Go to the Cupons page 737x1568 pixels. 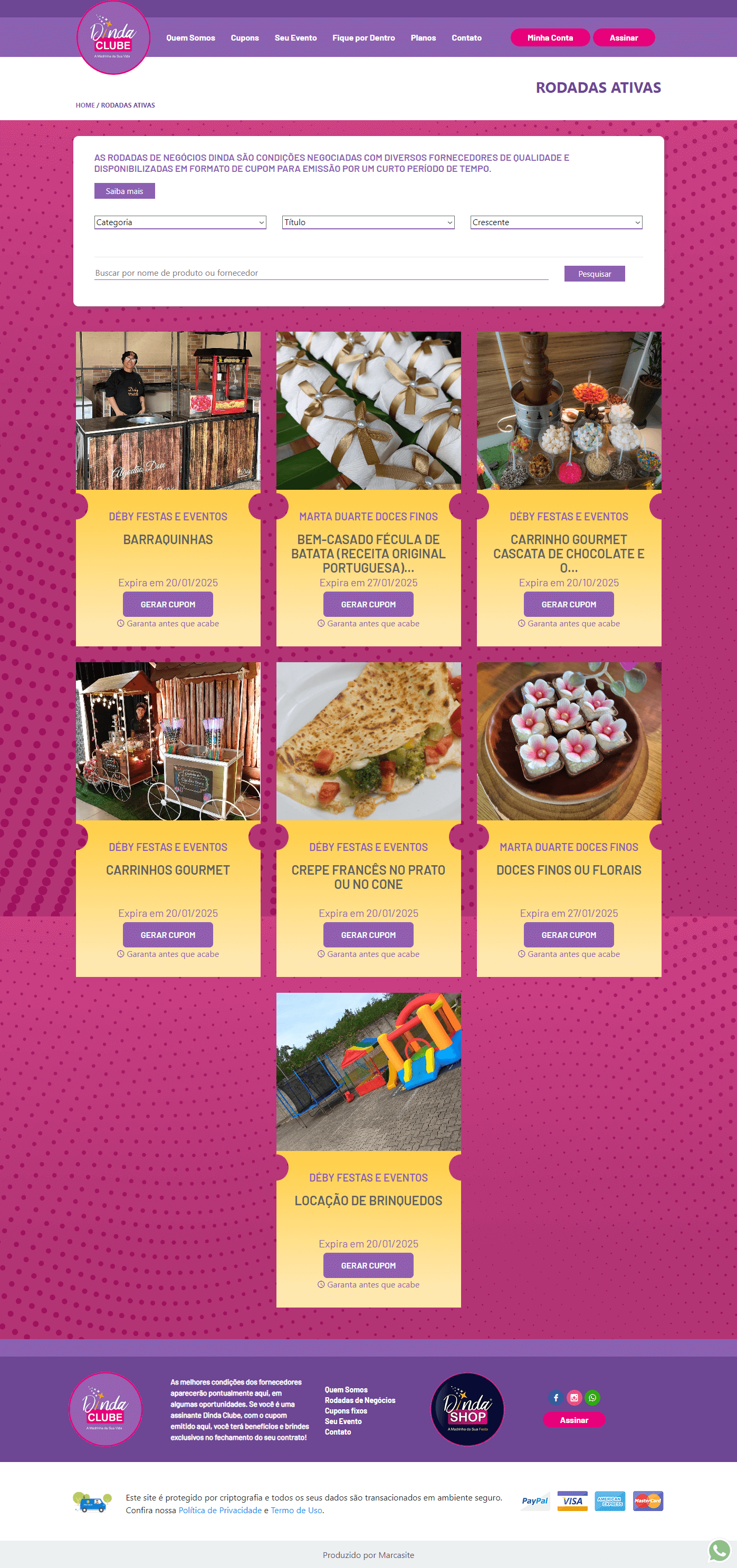point(245,38)
